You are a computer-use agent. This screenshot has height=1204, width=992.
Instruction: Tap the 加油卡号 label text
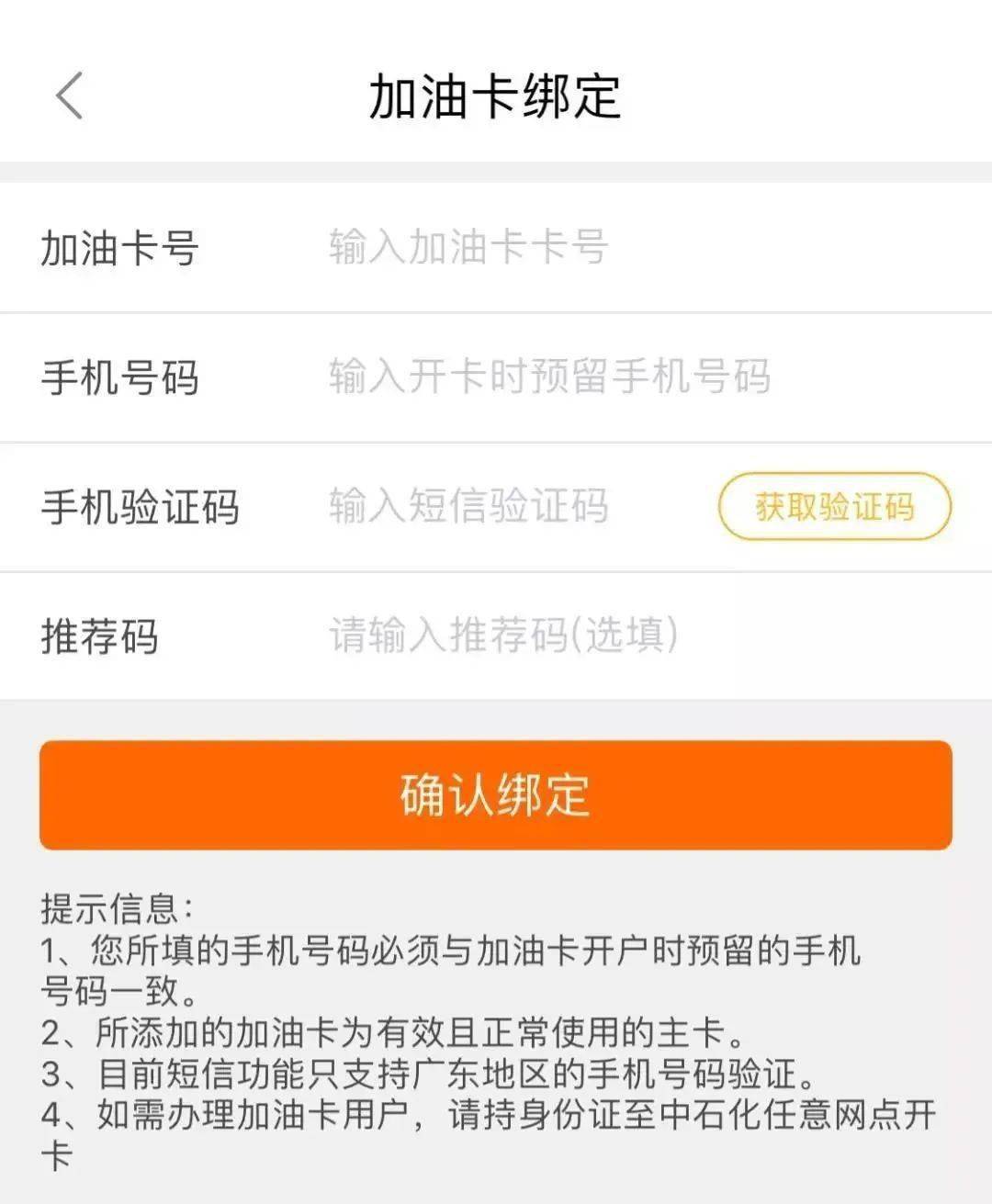point(122,246)
